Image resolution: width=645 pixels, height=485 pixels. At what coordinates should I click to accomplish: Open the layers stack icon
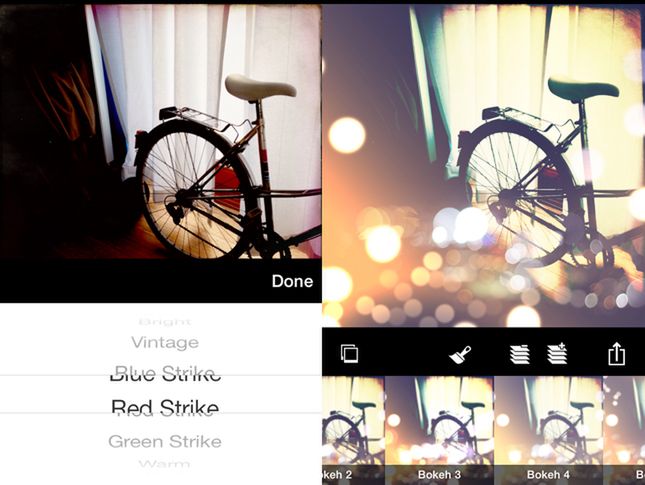(x=516, y=354)
